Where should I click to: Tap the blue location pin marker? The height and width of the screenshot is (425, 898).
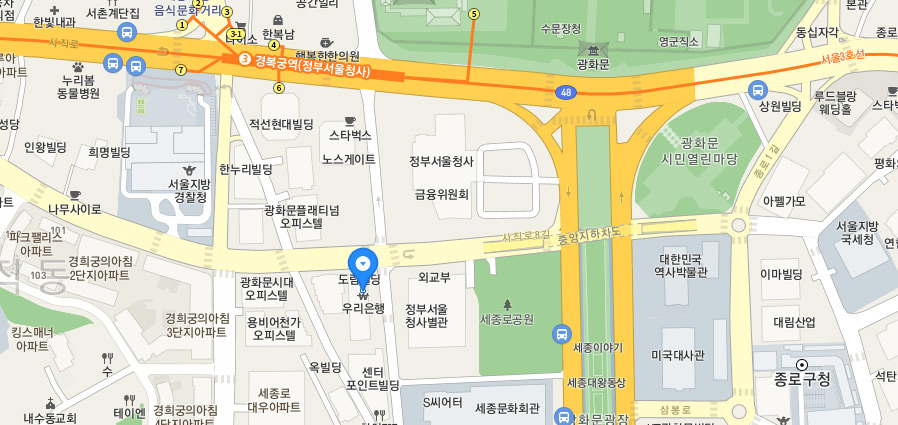click(x=364, y=264)
